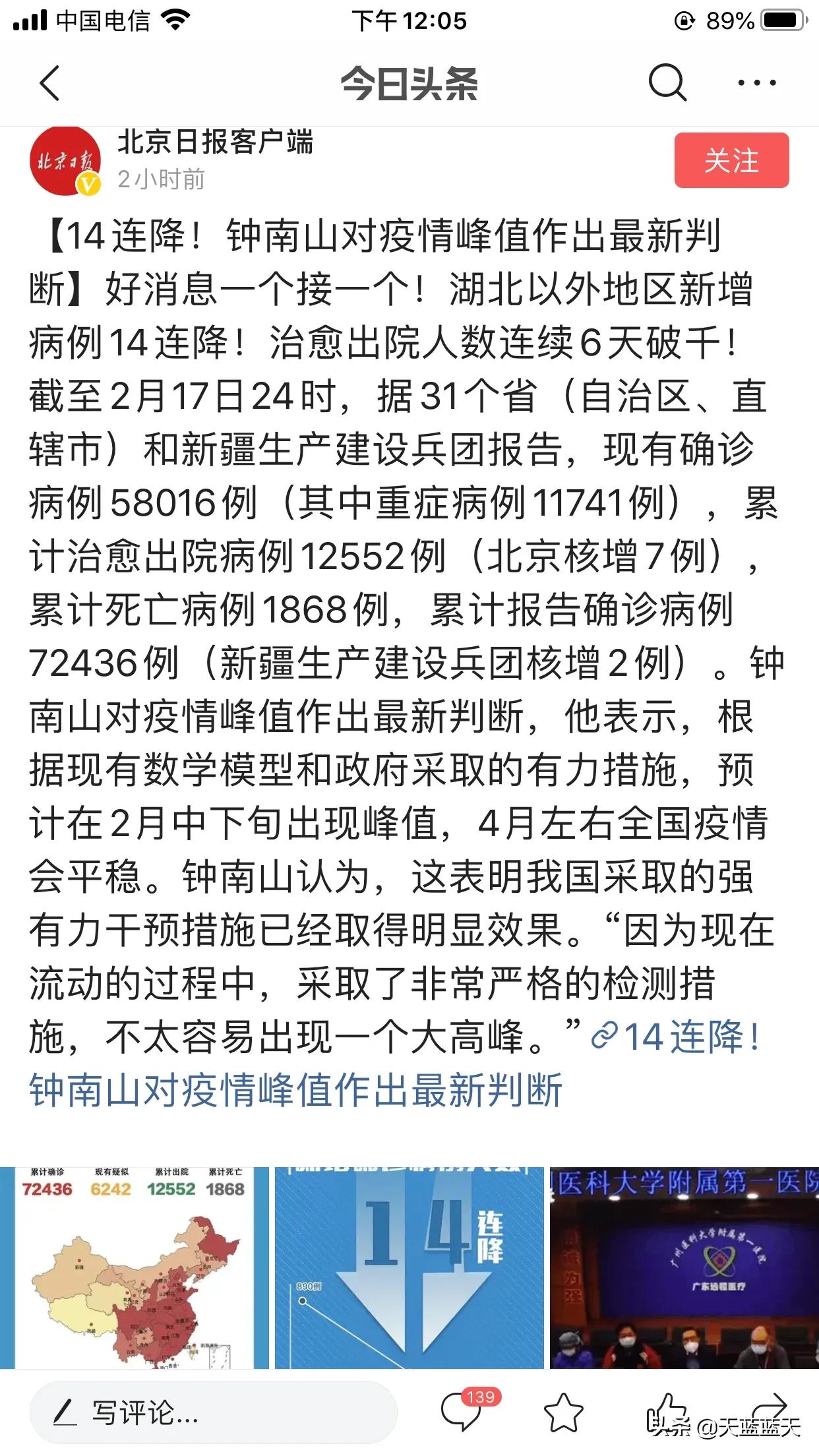Like this post with thumbs-up icon
This screenshot has width=819, height=1456.
click(667, 1412)
